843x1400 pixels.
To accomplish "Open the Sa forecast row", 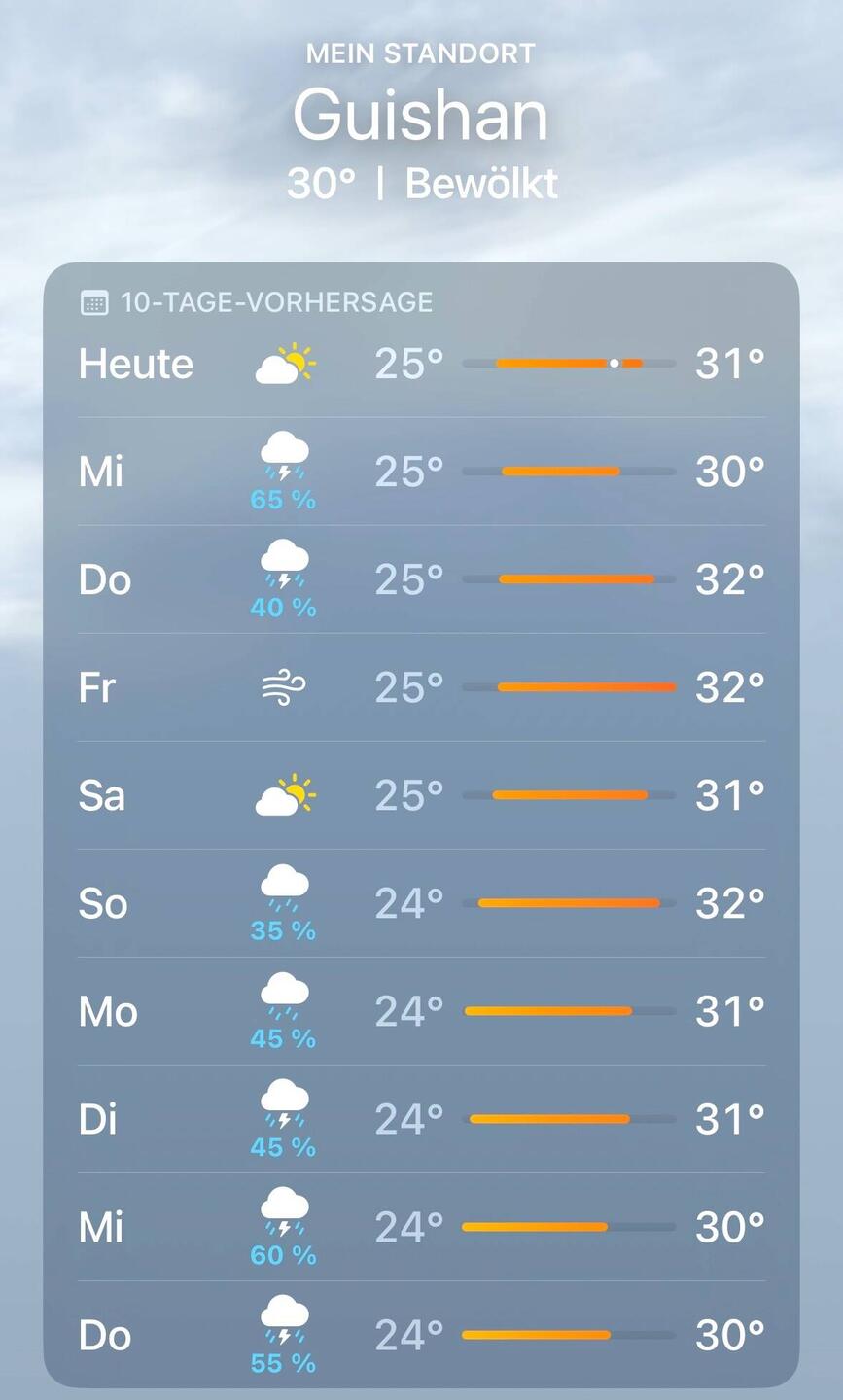I will pyautogui.click(x=421, y=795).
